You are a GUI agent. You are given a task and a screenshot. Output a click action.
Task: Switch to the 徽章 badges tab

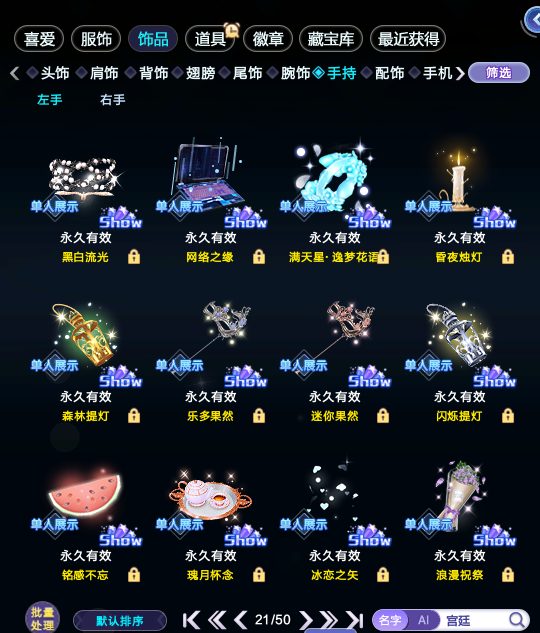pos(268,39)
